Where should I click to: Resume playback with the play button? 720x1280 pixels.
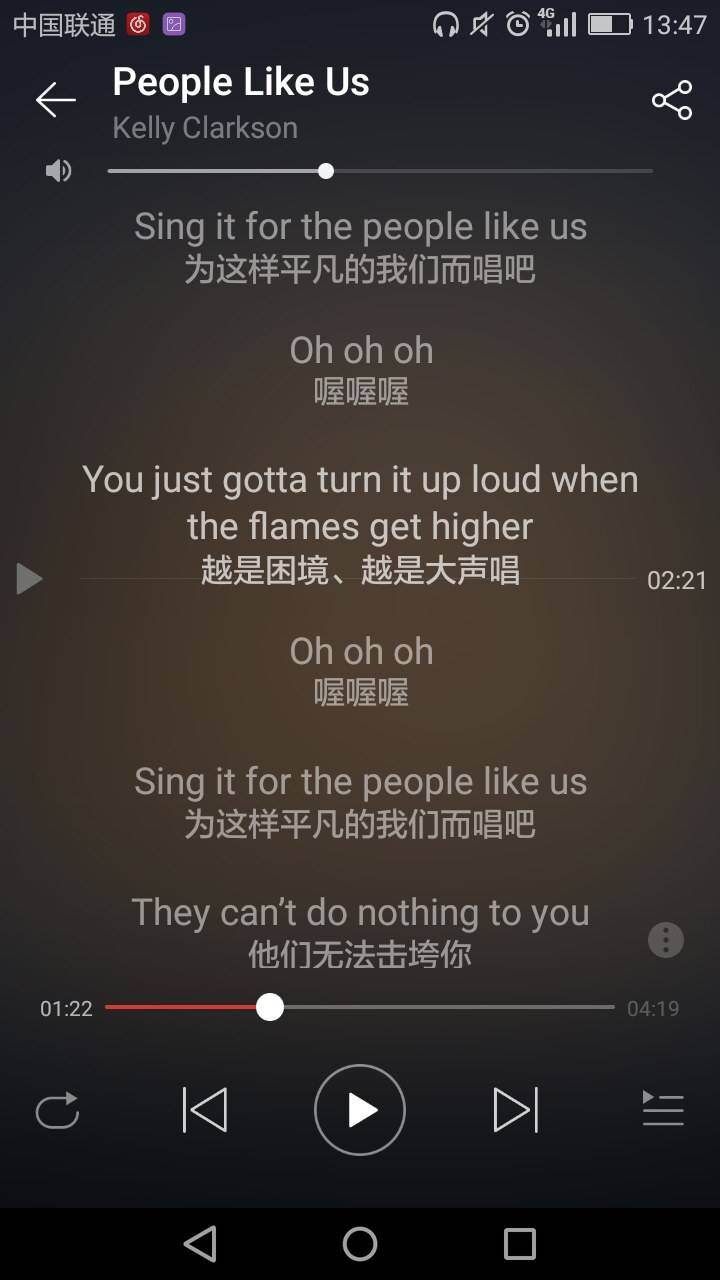[360, 1110]
